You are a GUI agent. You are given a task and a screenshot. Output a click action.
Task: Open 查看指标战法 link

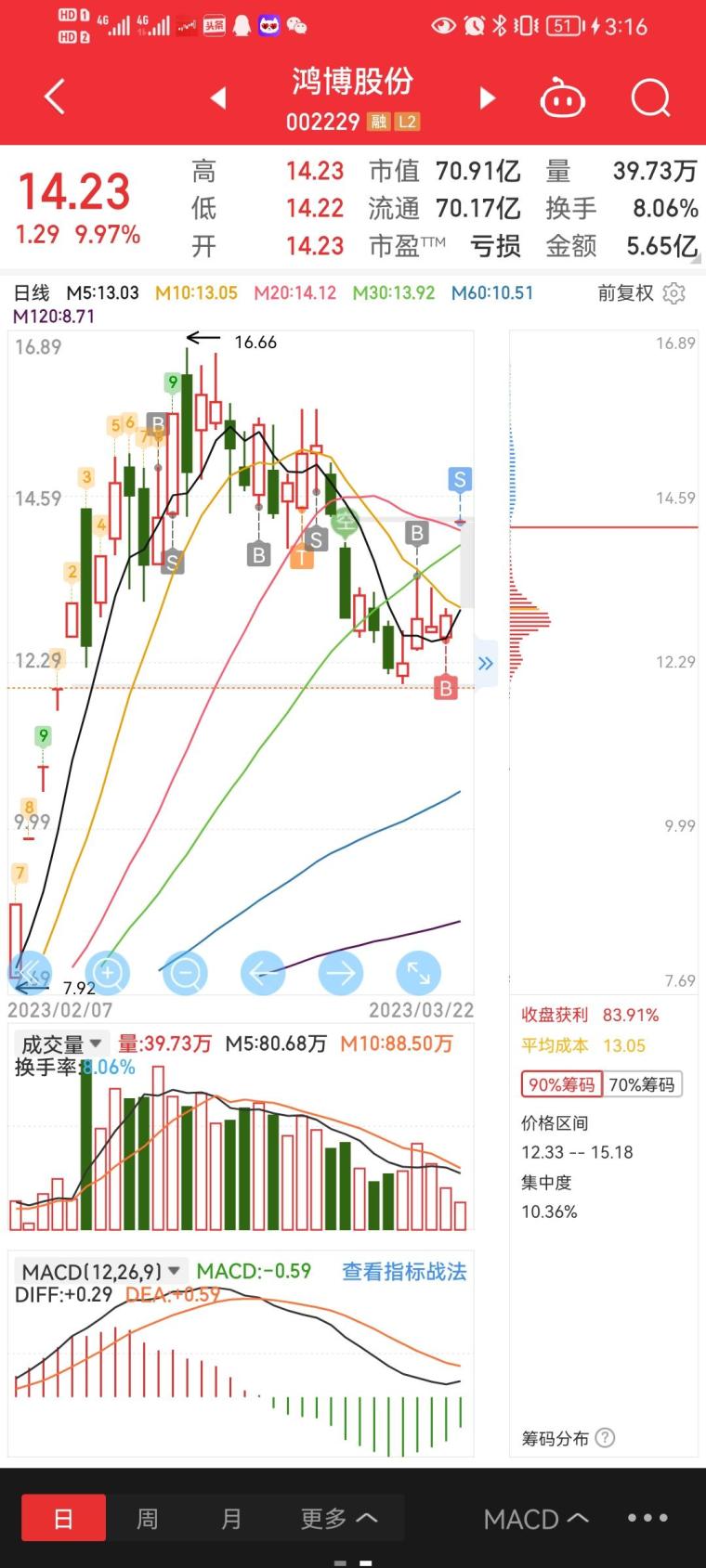point(404,1271)
